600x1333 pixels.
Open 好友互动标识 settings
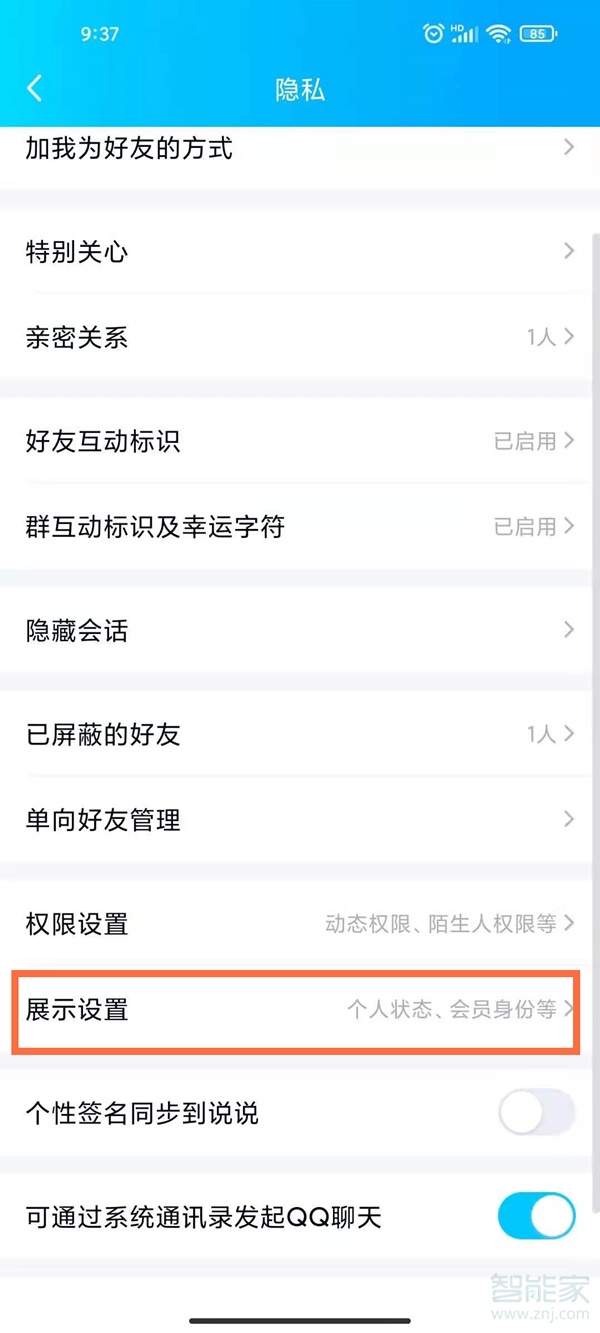point(300,441)
